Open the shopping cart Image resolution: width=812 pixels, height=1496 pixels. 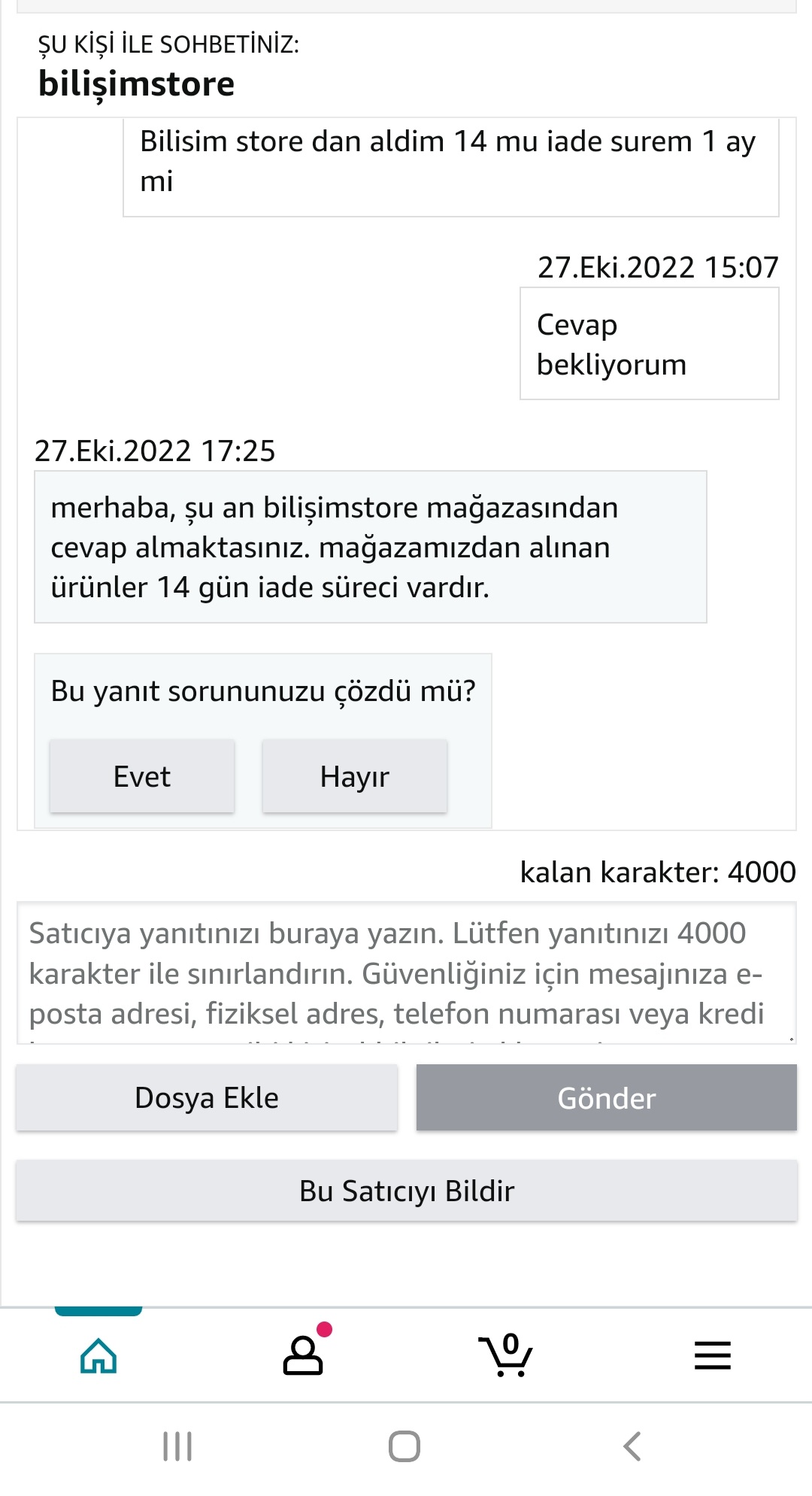tap(506, 1355)
